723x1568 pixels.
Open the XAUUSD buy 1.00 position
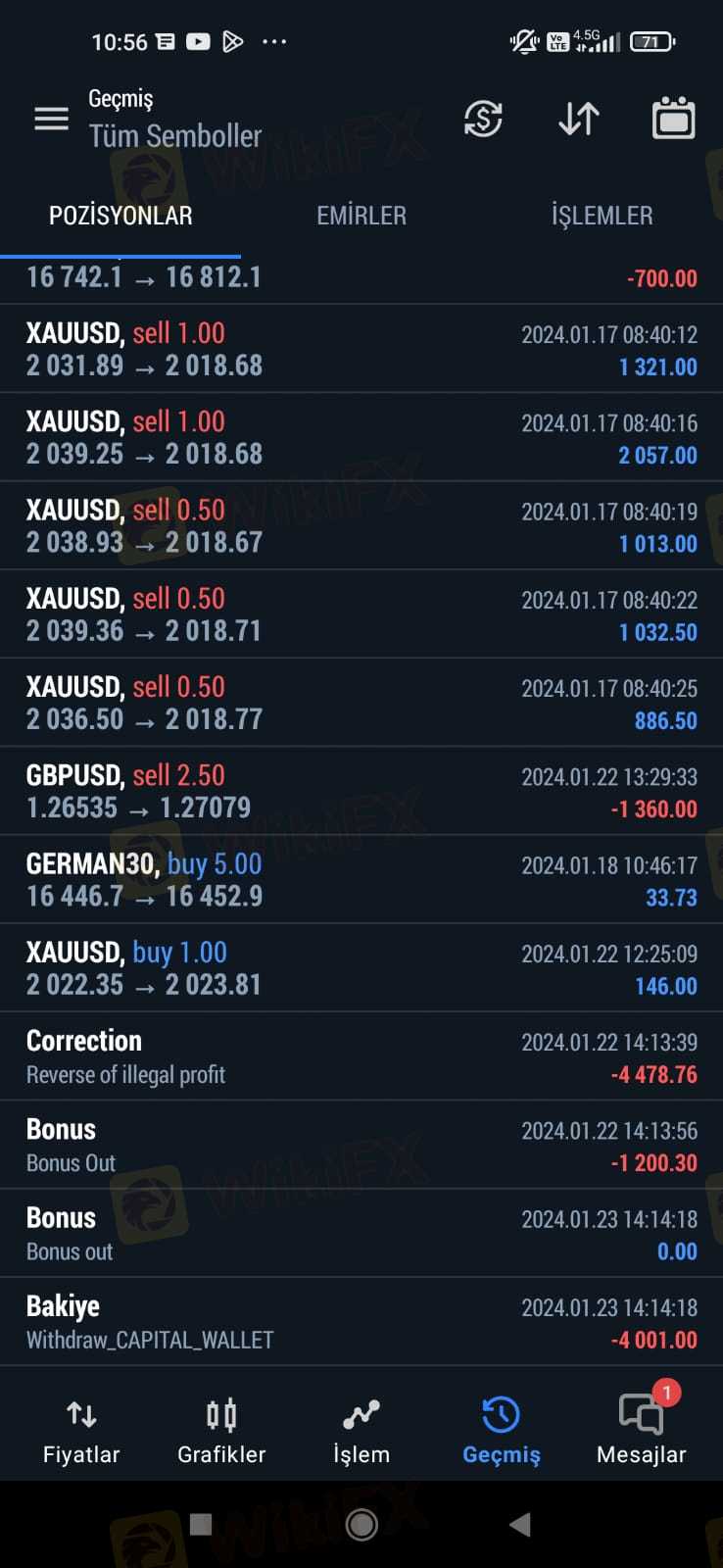(x=361, y=967)
